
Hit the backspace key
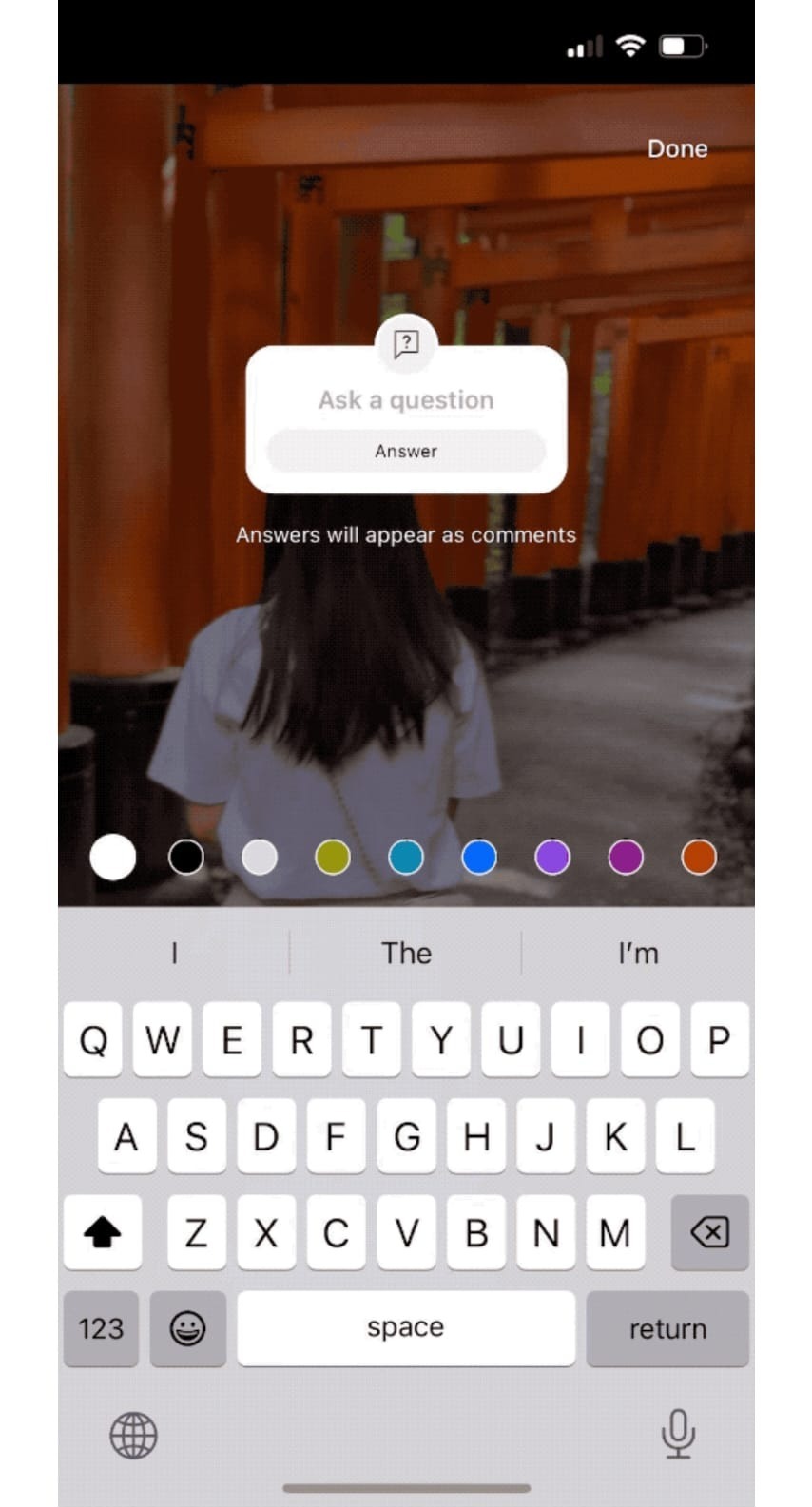tap(709, 1233)
